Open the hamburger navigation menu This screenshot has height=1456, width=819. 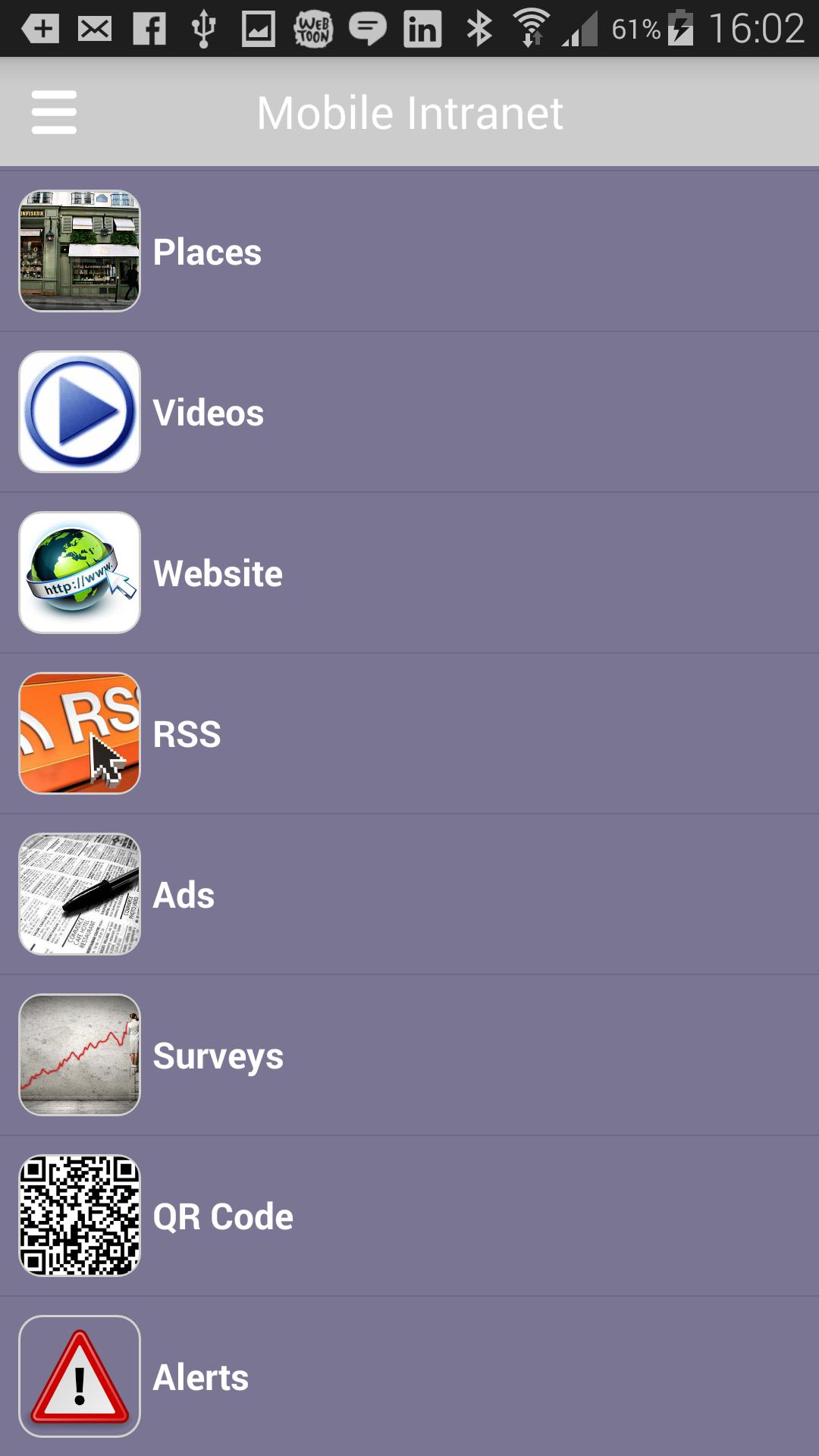[x=53, y=112]
